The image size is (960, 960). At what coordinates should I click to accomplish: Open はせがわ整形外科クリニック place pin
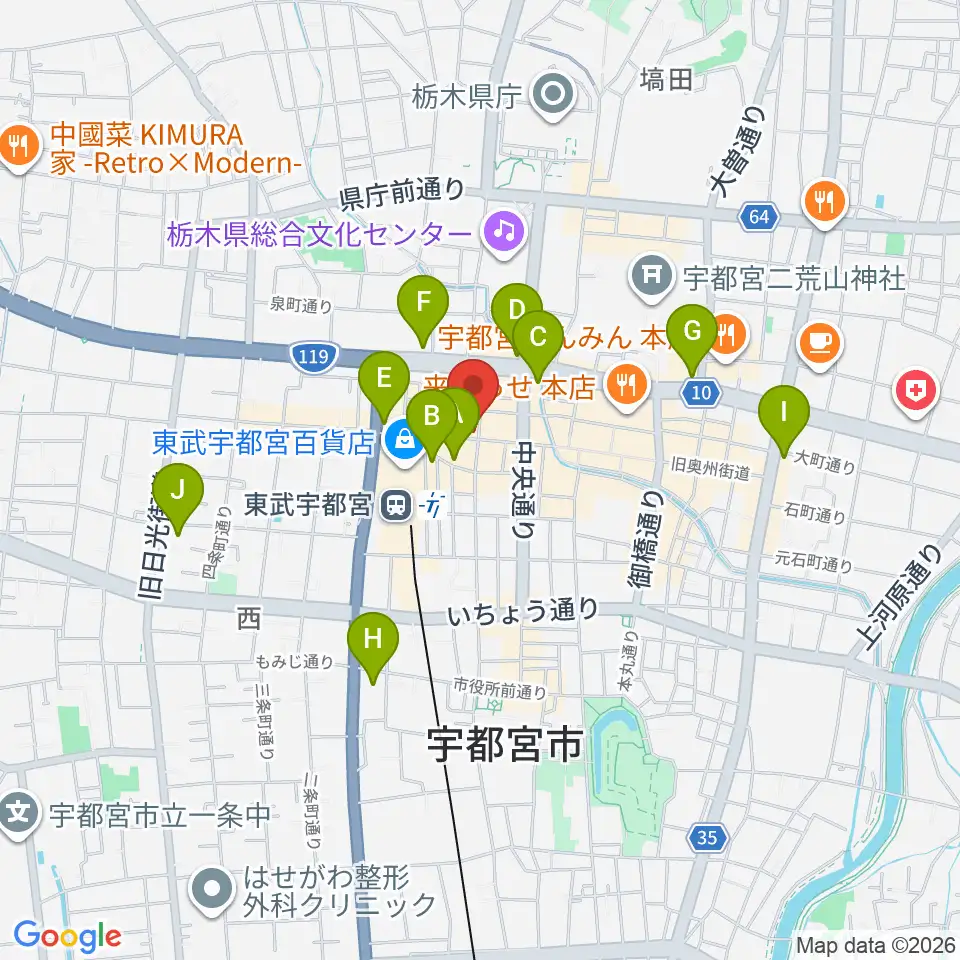click(x=212, y=890)
